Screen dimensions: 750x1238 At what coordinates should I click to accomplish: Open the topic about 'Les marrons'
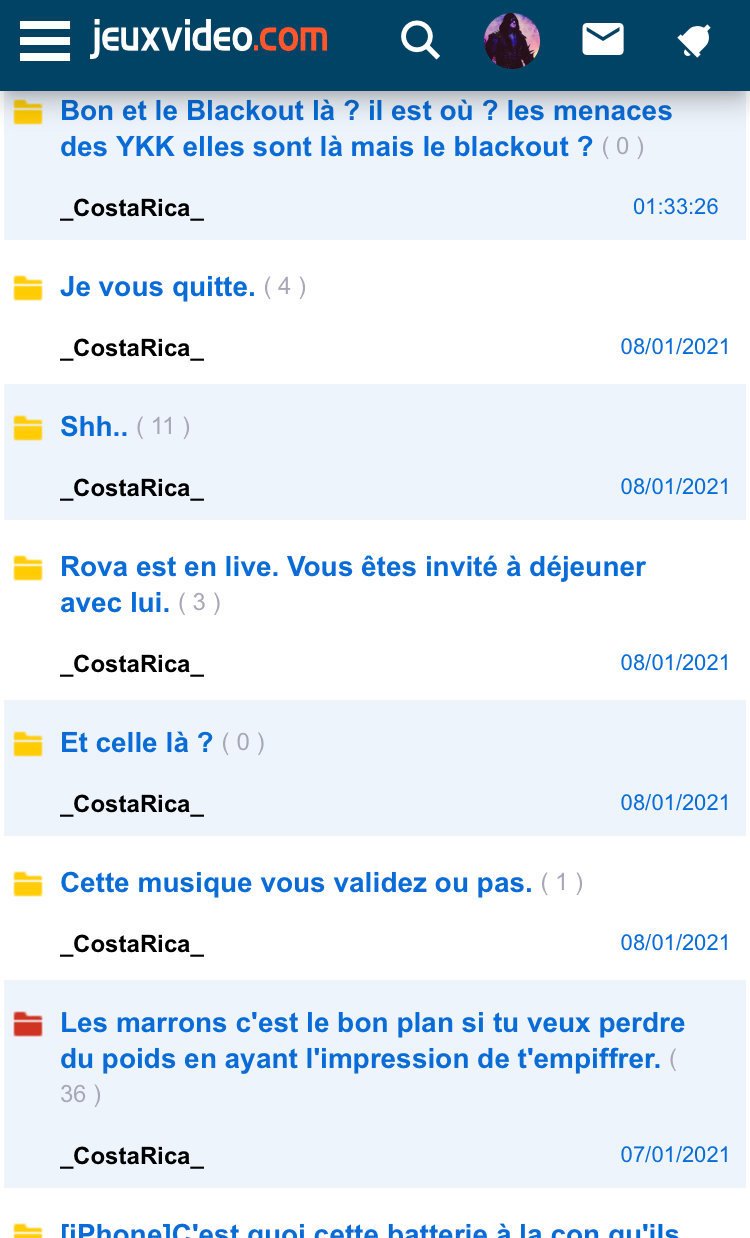(372, 1041)
